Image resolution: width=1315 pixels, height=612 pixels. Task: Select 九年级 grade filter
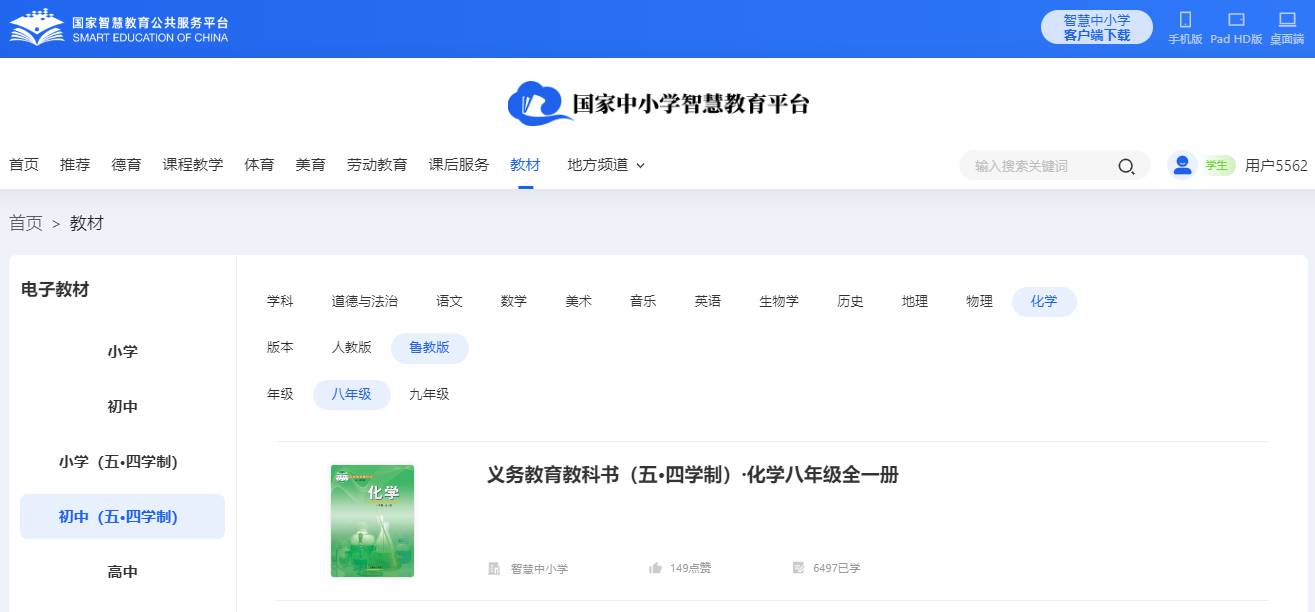(x=429, y=394)
